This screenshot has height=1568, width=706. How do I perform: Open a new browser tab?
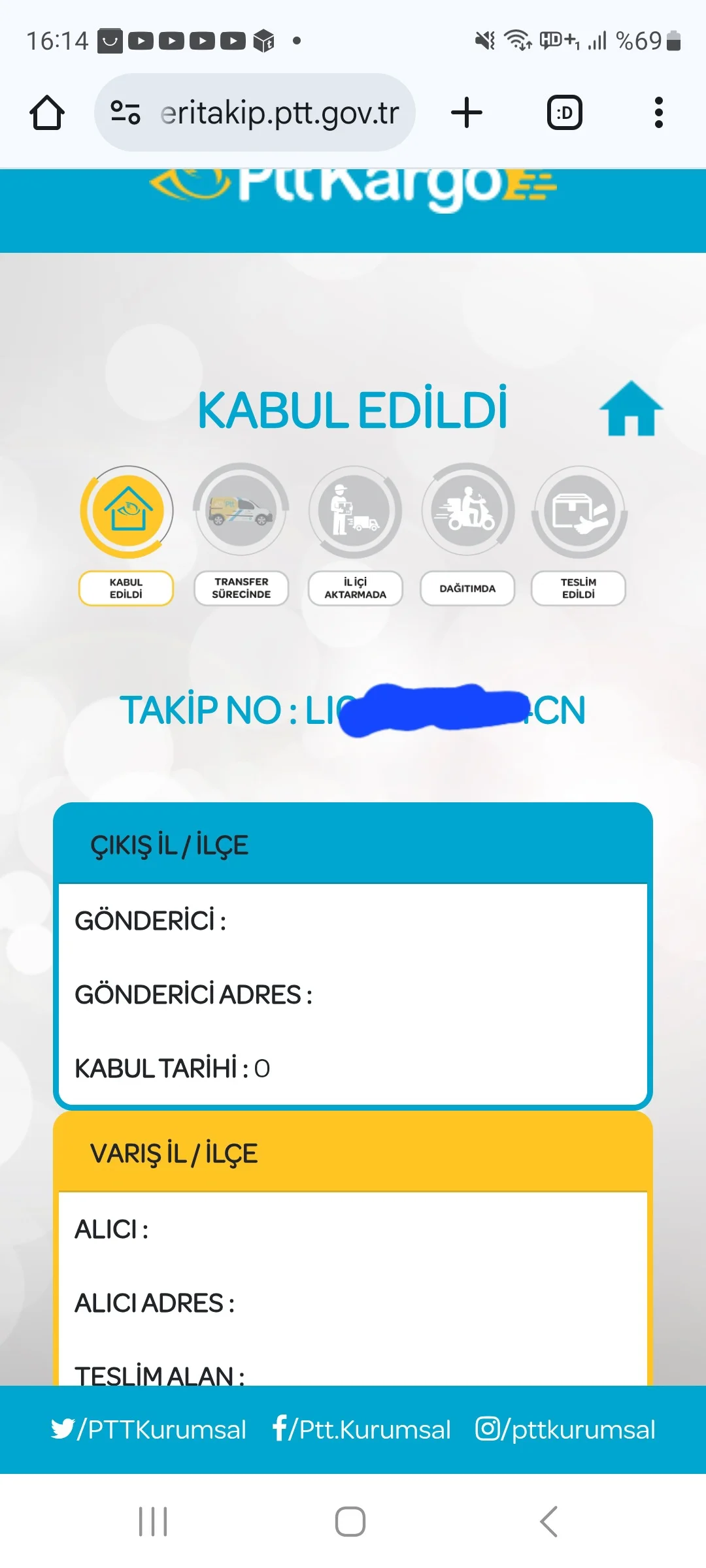(x=467, y=112)
